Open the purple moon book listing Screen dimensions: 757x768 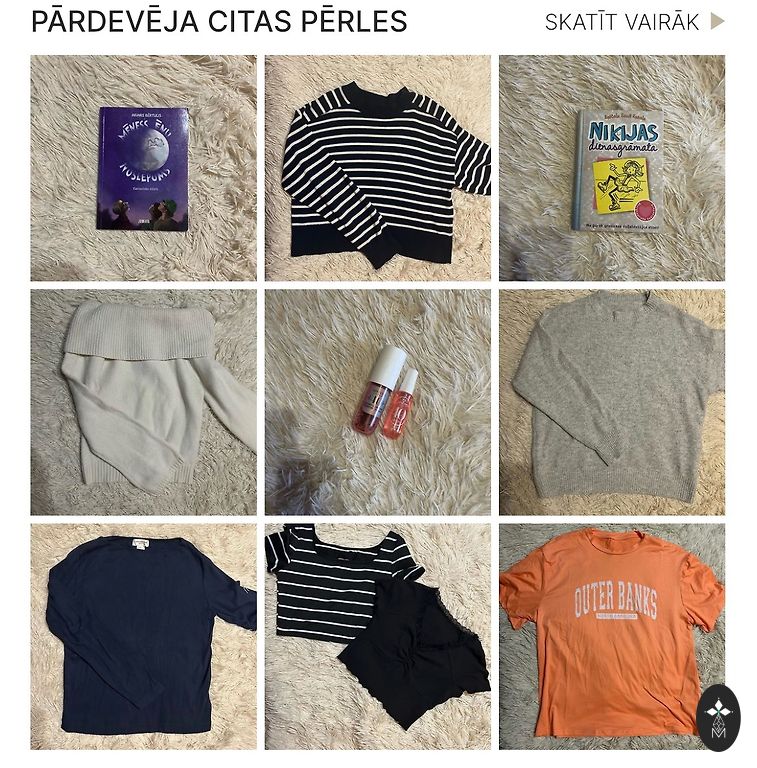(x=143, y=168)
